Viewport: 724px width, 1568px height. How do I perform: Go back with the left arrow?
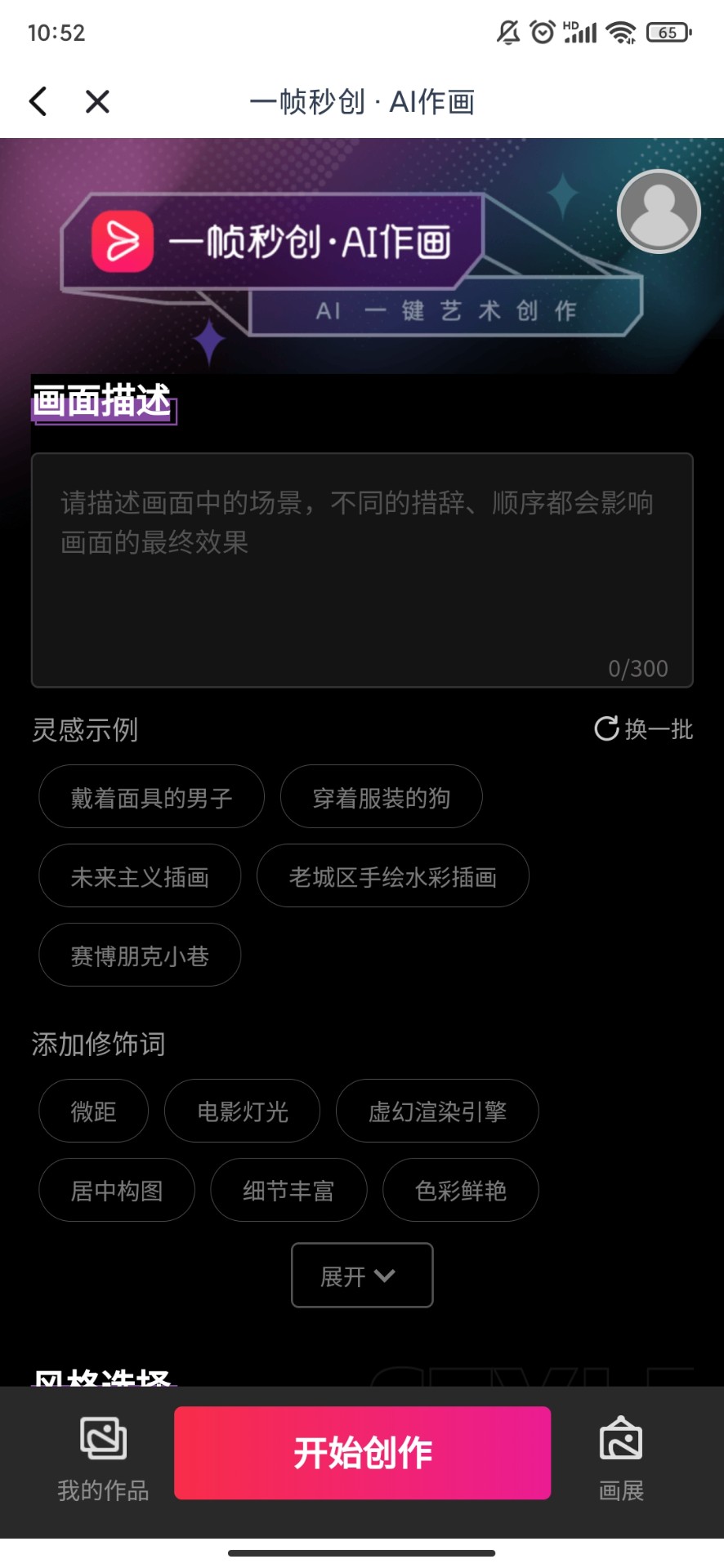38,101
